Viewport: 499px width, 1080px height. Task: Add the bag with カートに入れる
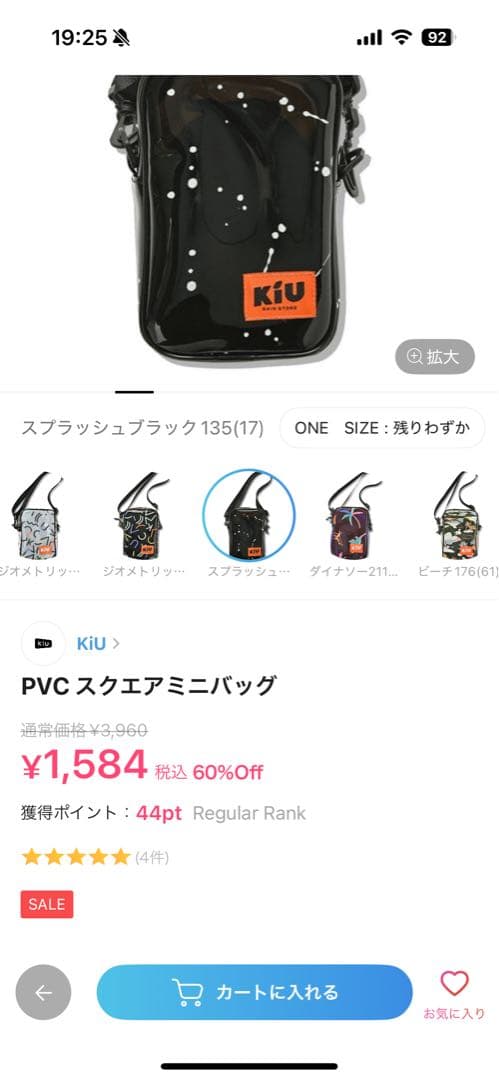click(x=254, y=992)
